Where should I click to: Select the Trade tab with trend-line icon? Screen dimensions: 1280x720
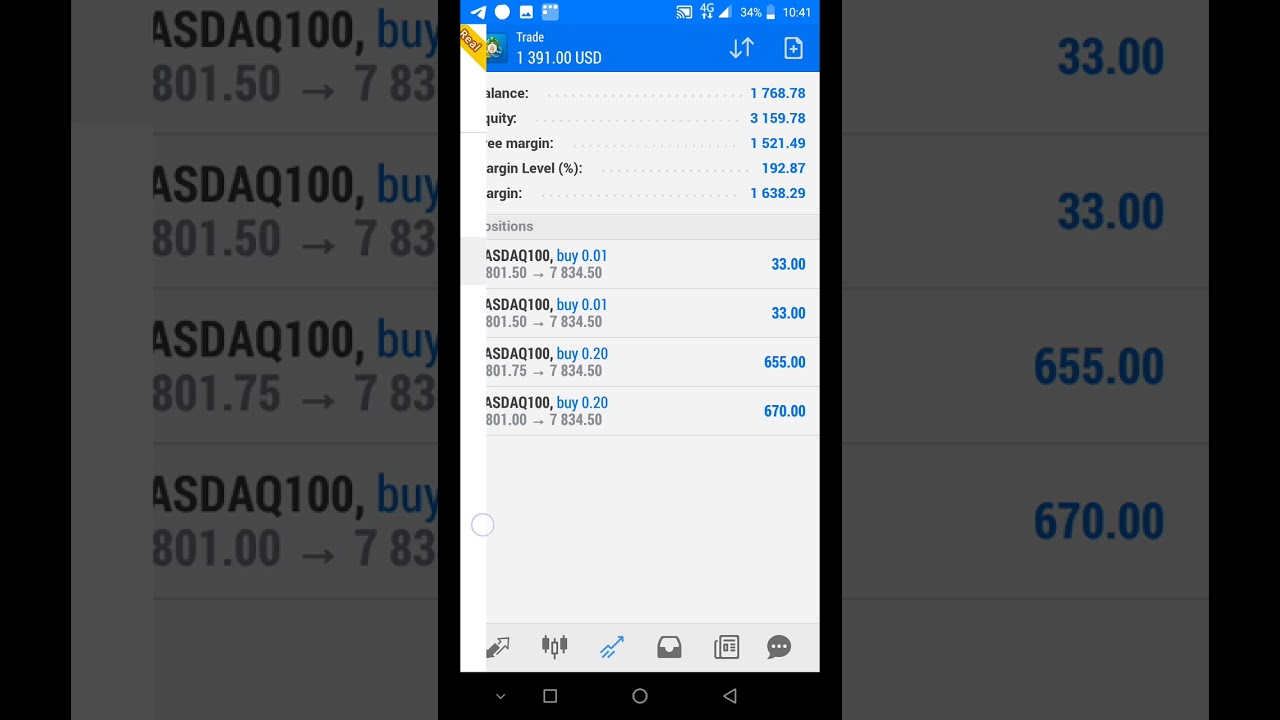click(612, 647)
